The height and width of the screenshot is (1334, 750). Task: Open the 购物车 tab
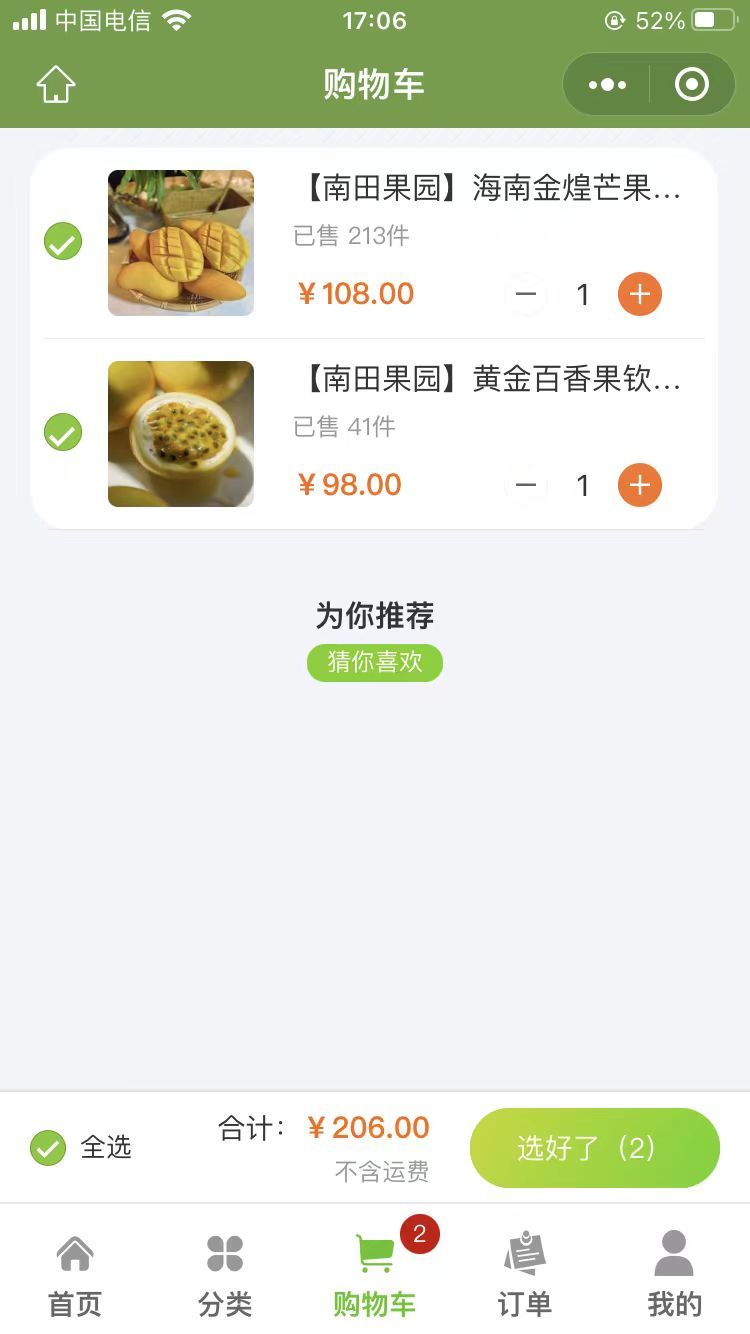coord(375,1275)
